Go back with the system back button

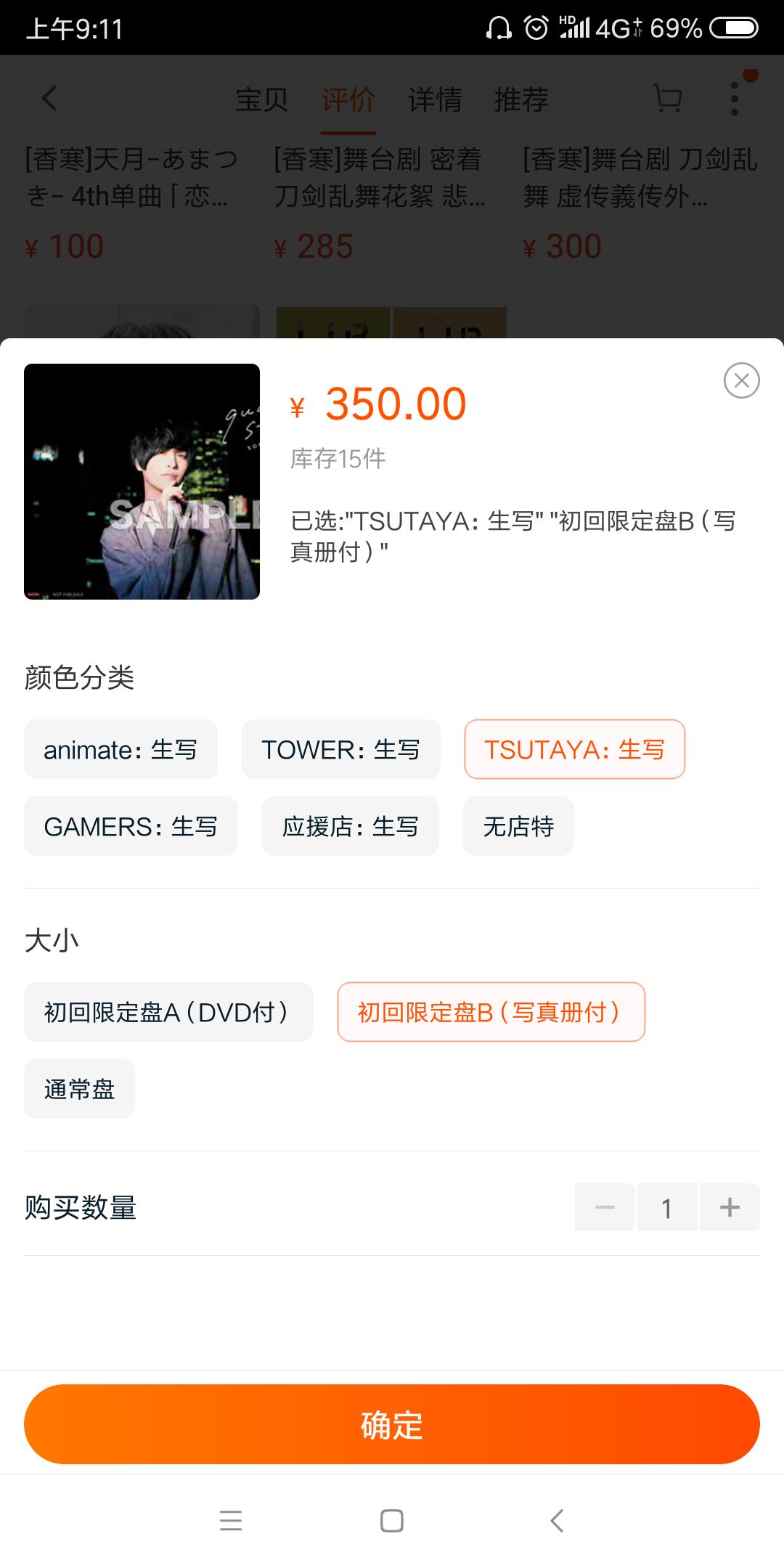click(x=557, y=1520)
